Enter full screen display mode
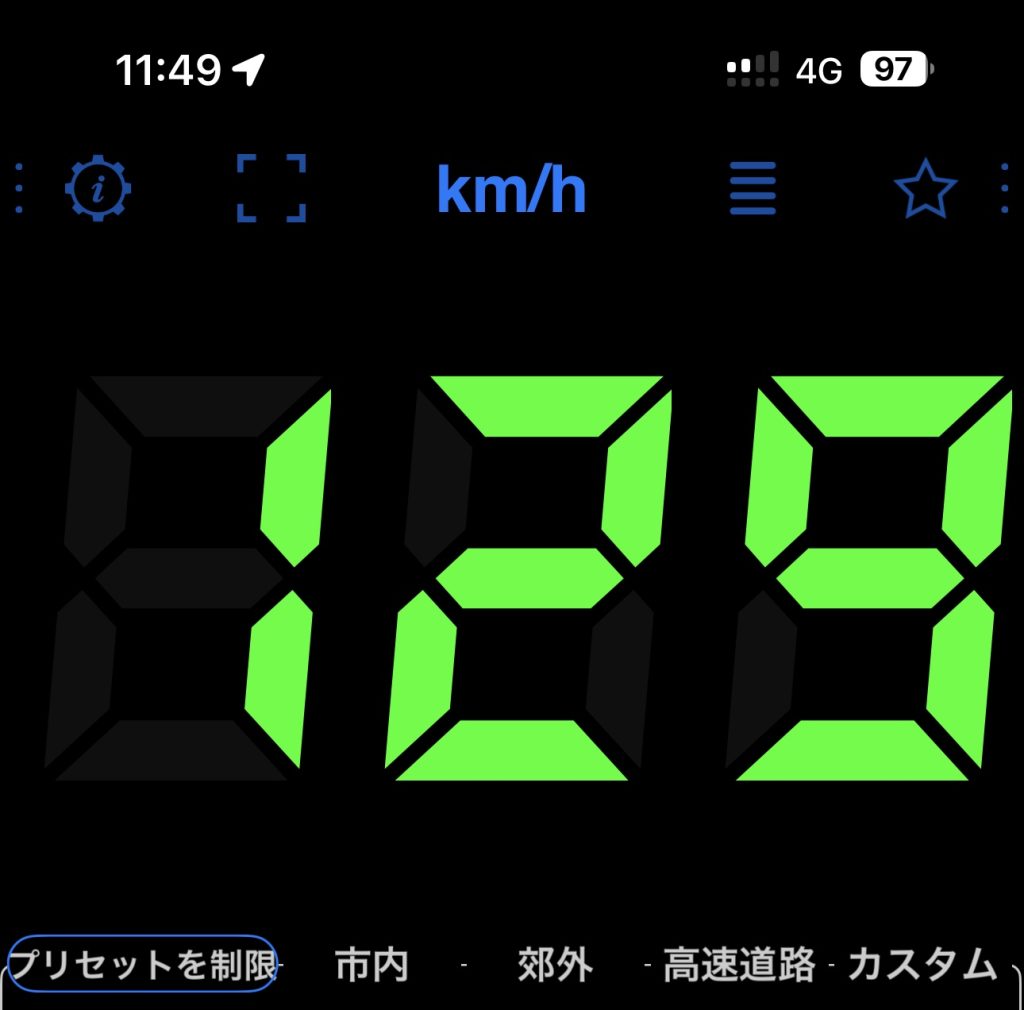This screenshot has width=1024, height=1010. [x=271, y=188]
